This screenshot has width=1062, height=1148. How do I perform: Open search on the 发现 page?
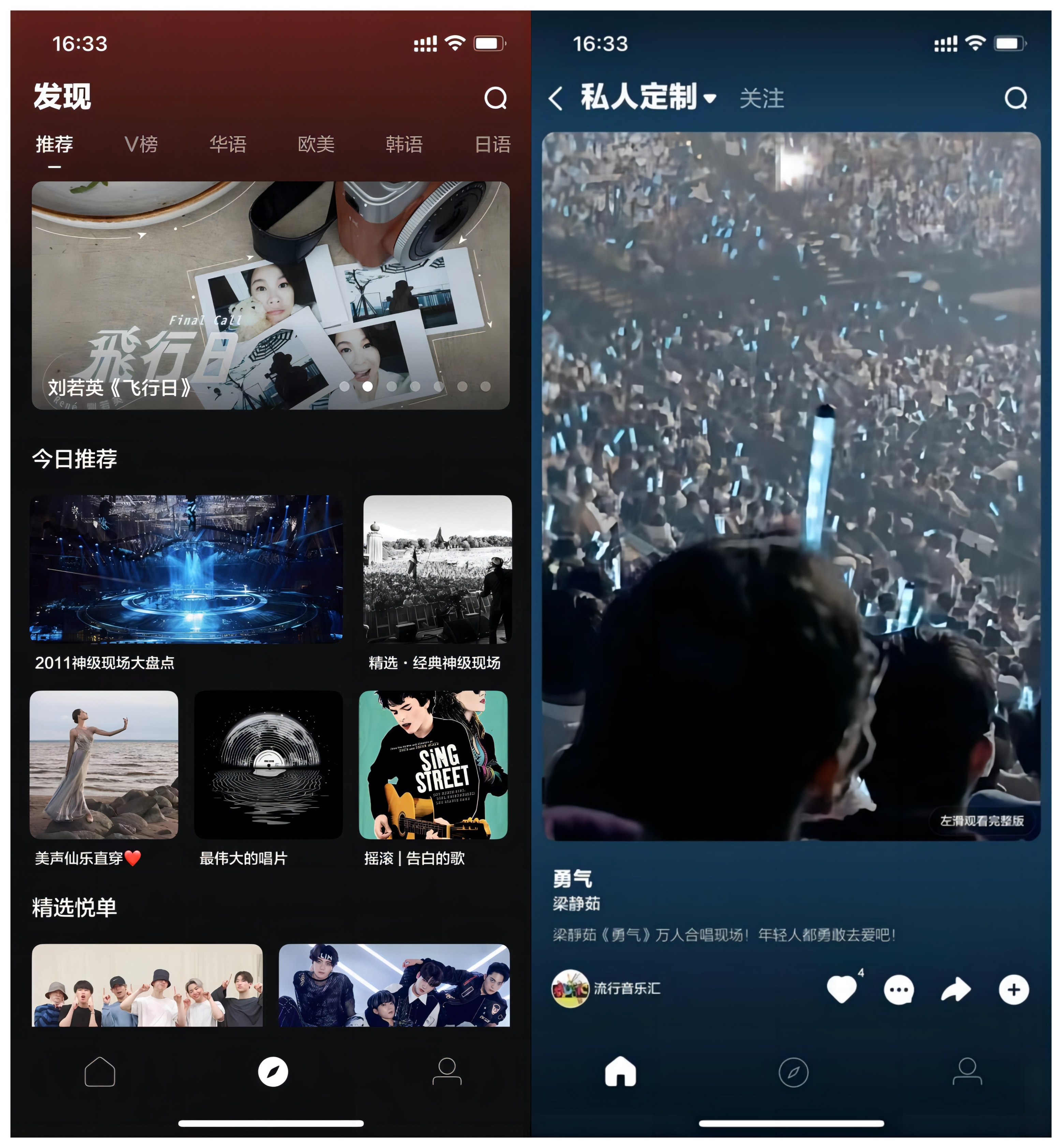(x=496, y=98)
